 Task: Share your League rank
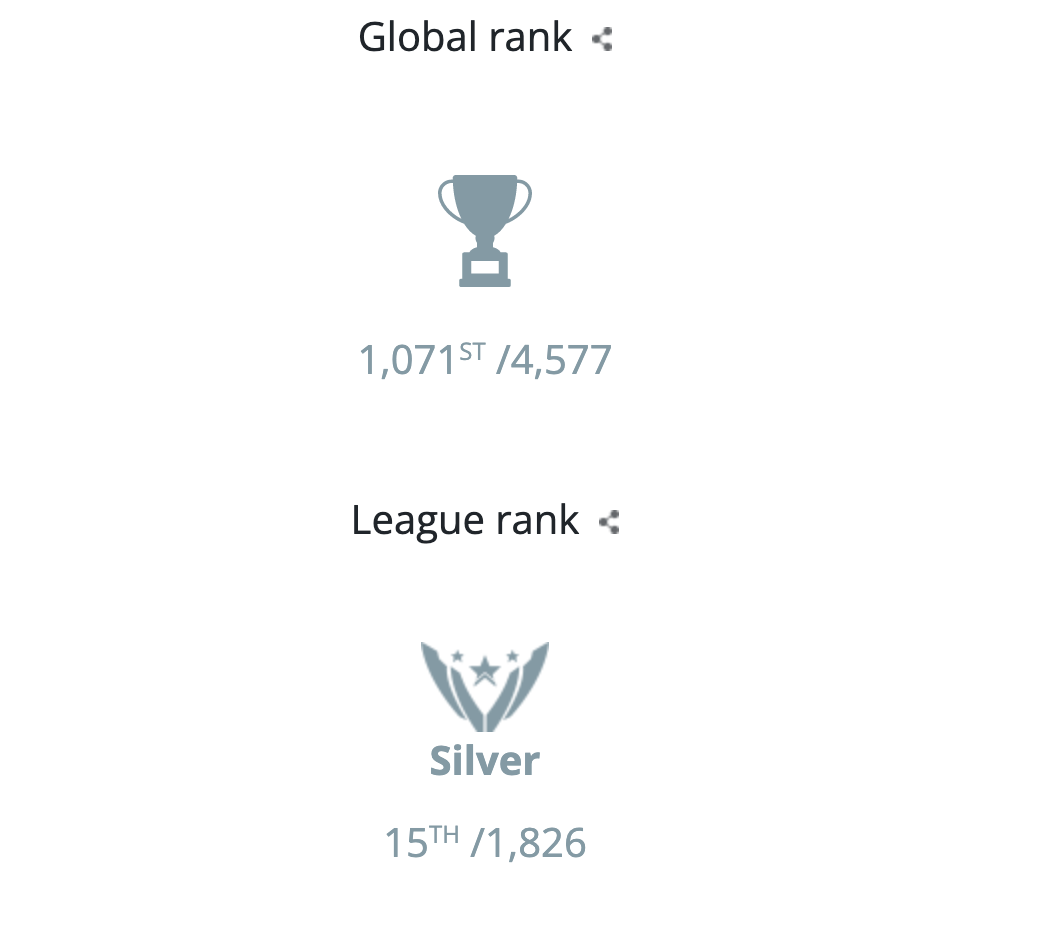click(x=609, y=522)
